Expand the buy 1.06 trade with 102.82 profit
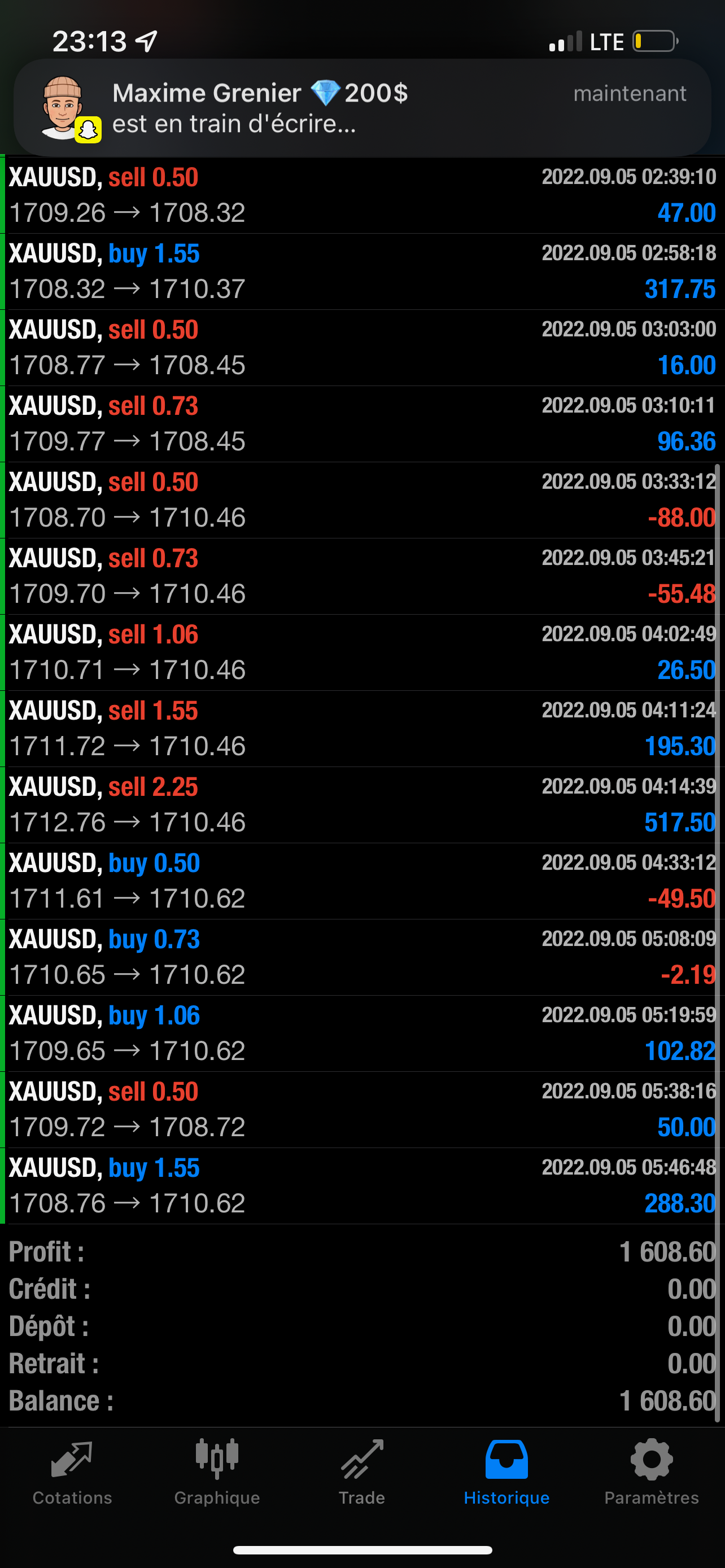725x1568 pixels. (x=362, y=1033)
